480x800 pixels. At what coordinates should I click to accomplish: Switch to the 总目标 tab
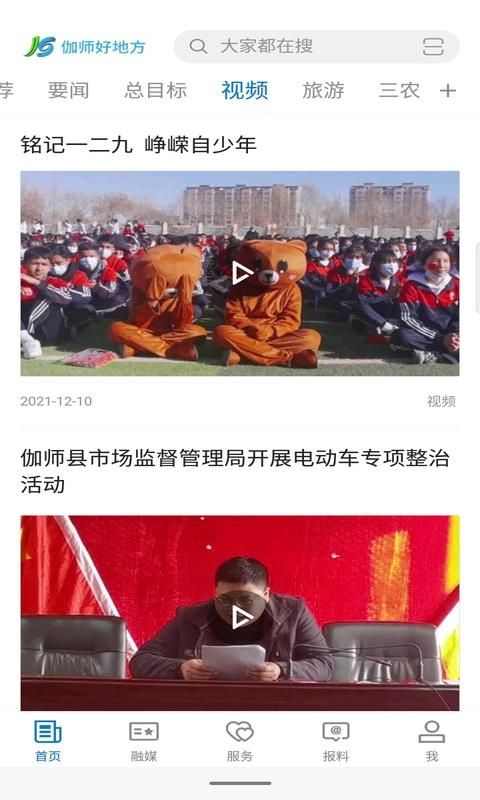point(156,91)
